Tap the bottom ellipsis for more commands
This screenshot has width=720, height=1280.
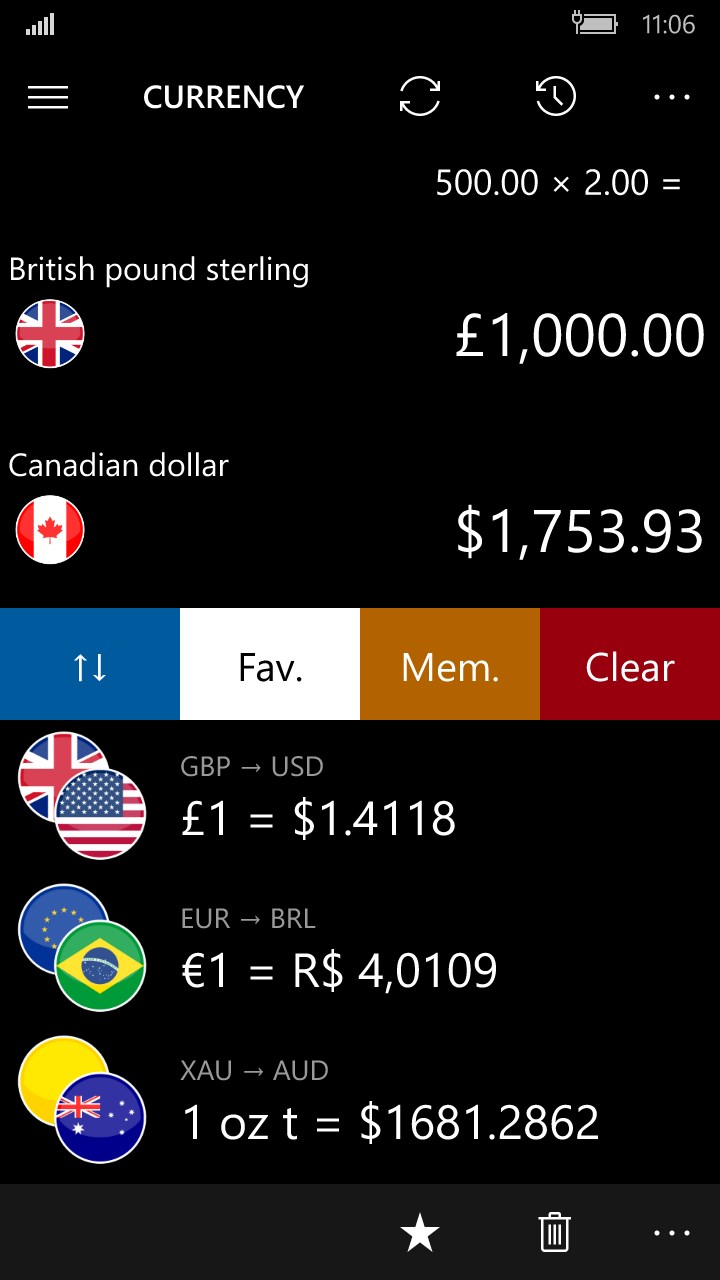[x=671, y=1233]
